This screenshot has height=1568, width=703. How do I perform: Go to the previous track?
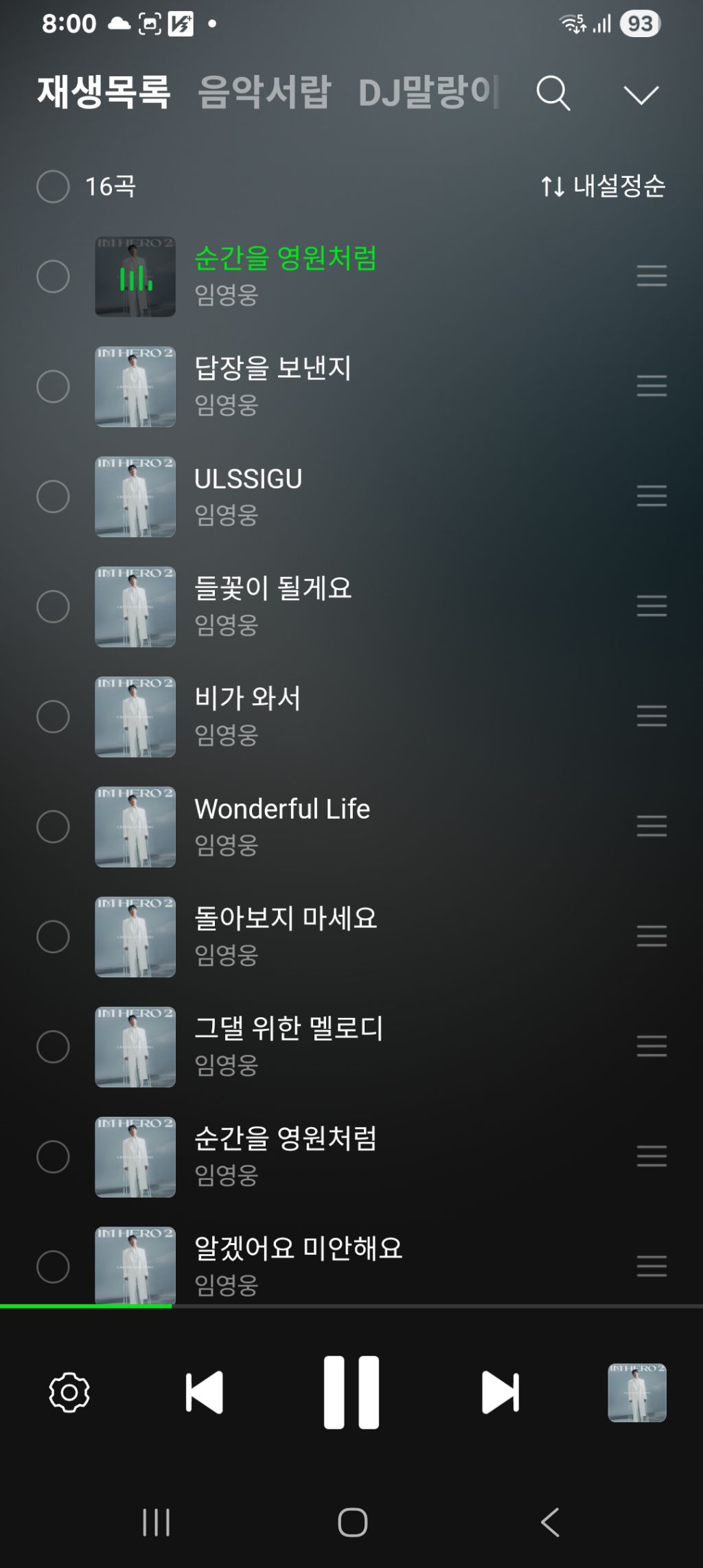(205, 1392)
